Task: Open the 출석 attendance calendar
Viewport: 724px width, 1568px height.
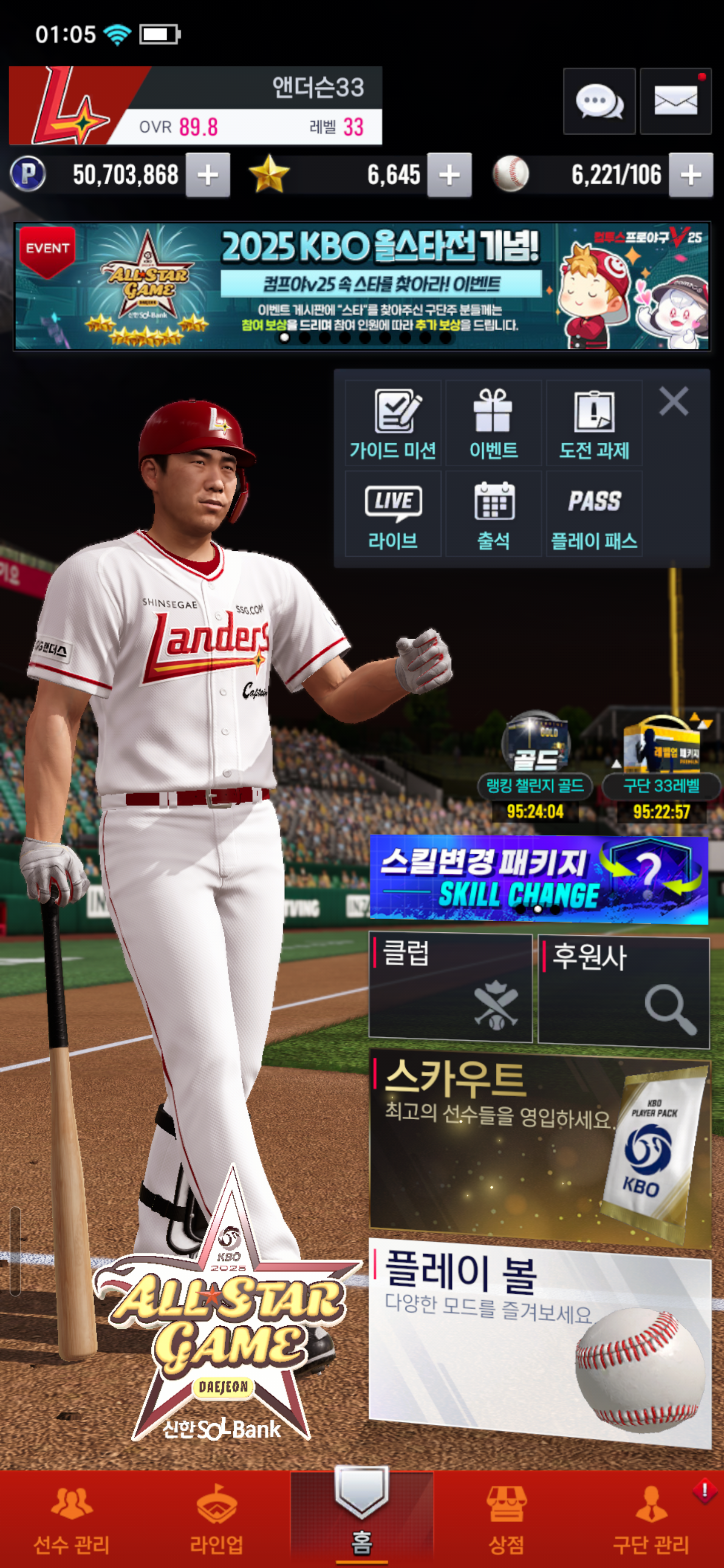Action: tap(493, 513)
